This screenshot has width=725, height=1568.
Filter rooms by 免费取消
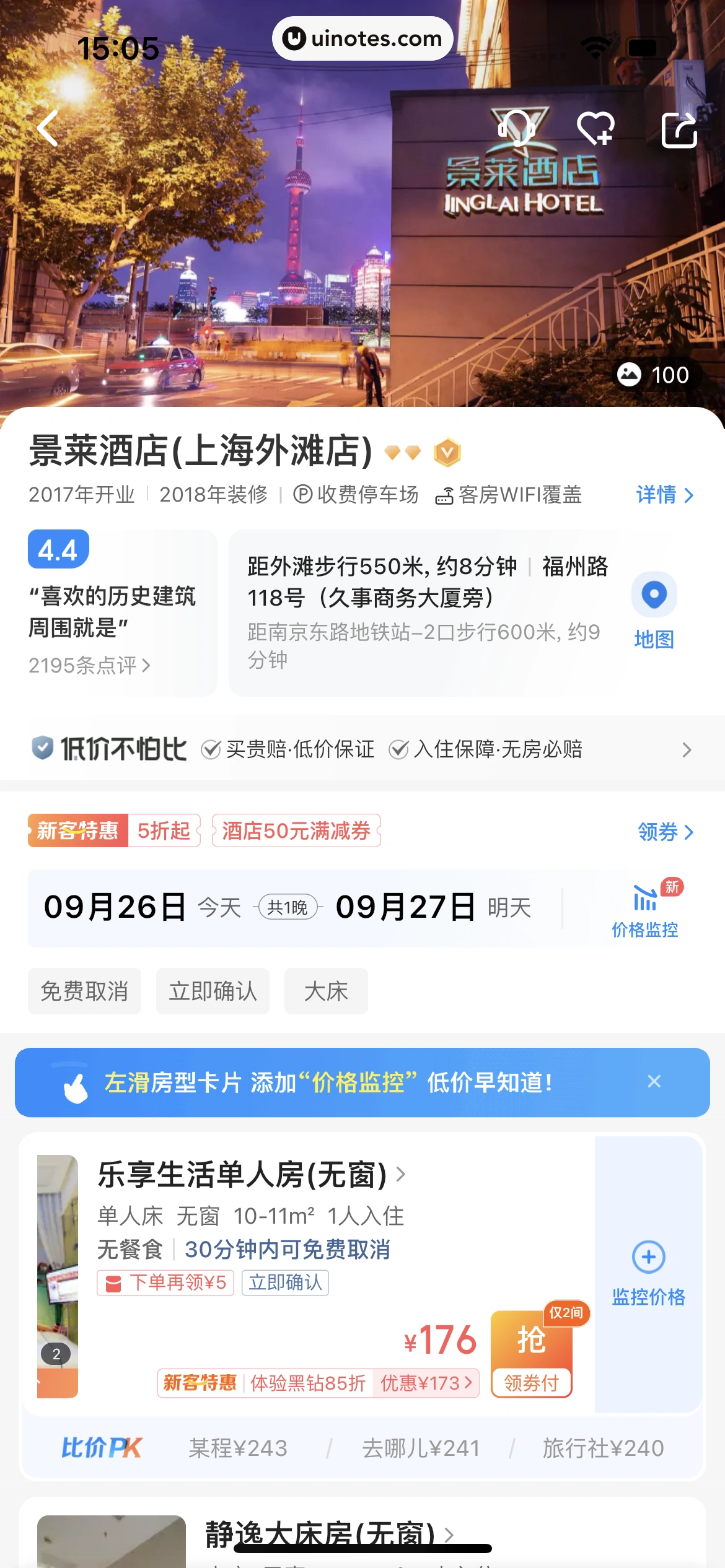[x=84, y=991]
